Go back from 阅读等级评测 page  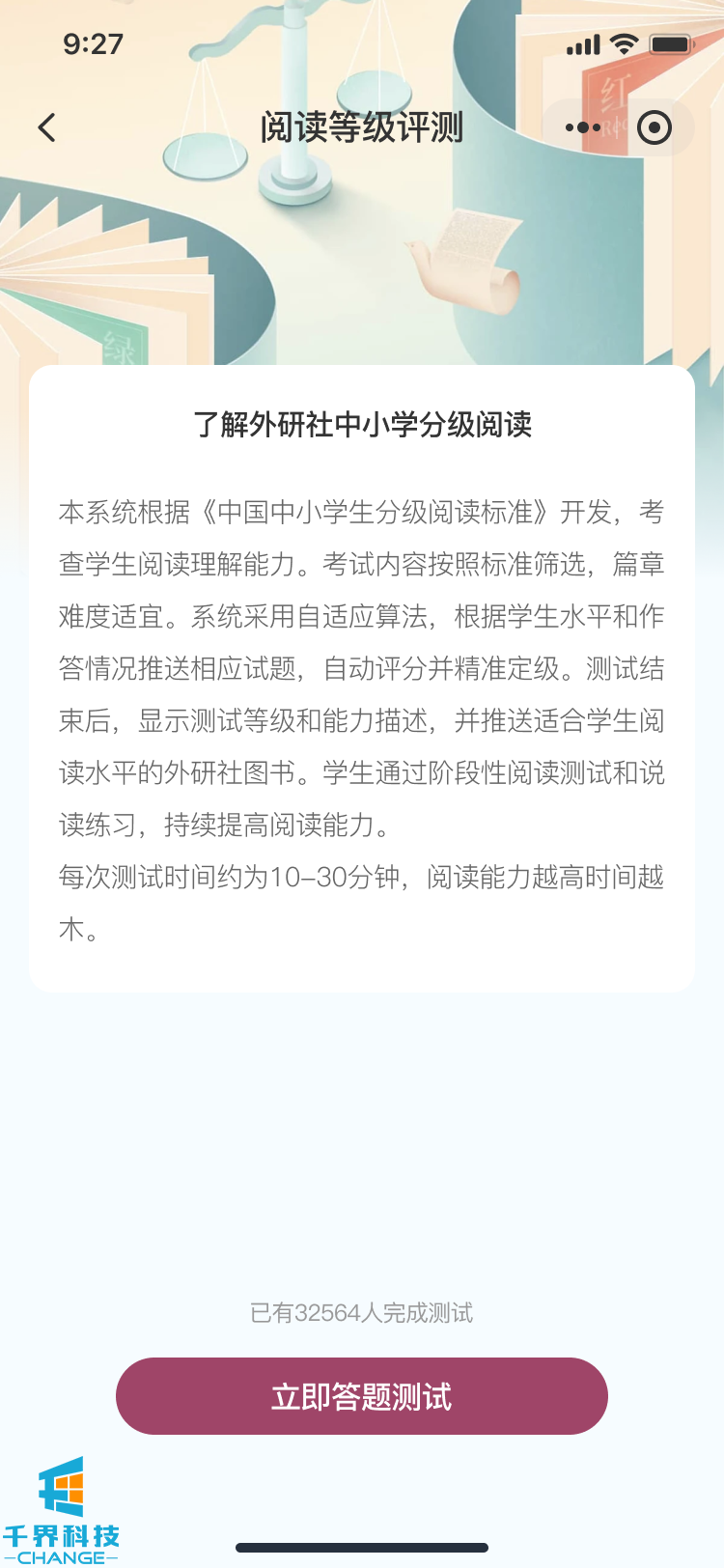[46, 127]
